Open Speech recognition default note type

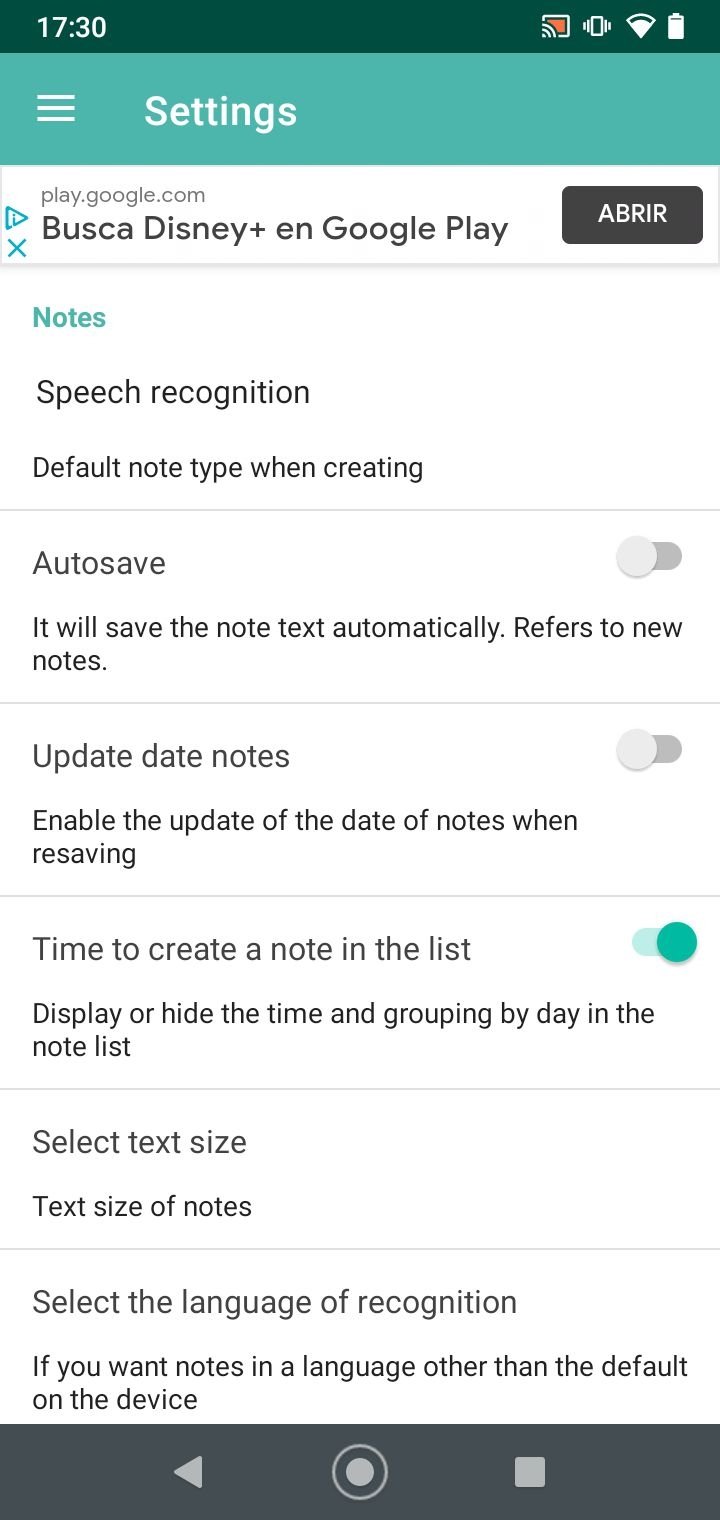(x=360, y=429)
